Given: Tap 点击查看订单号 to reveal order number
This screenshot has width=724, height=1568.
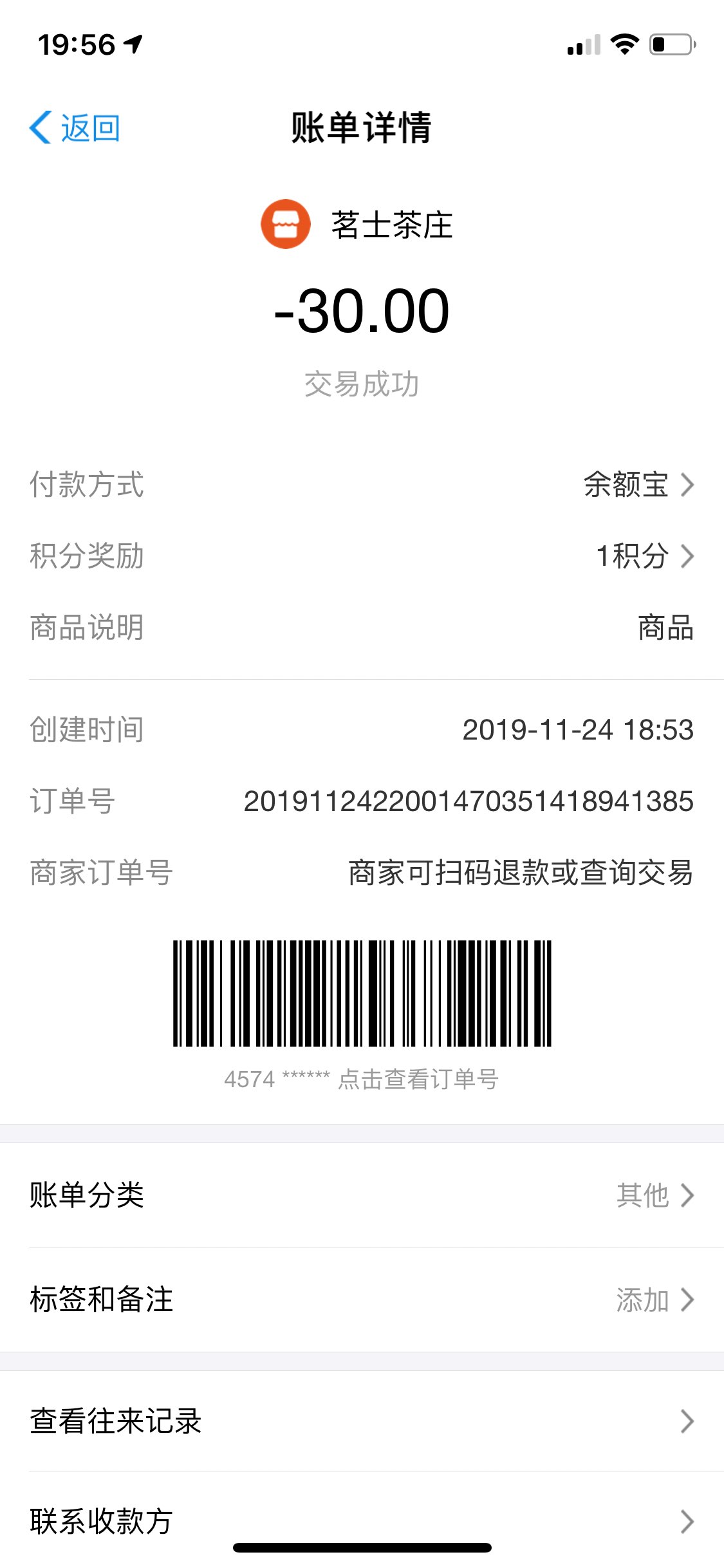Looking at the screenshot, I should (418, 1079).
